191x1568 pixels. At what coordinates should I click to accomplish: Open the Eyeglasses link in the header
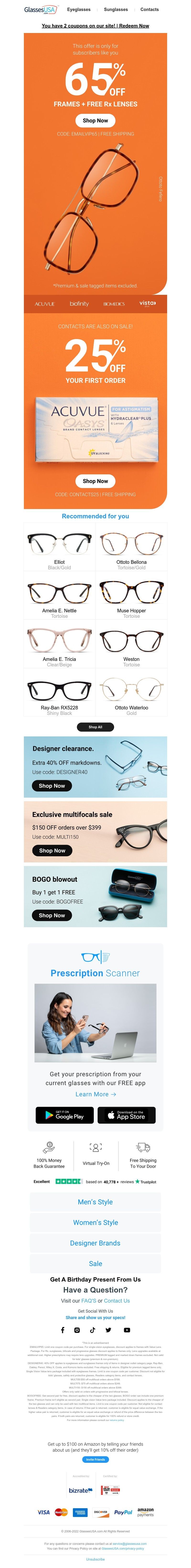[x=79, y=10]
